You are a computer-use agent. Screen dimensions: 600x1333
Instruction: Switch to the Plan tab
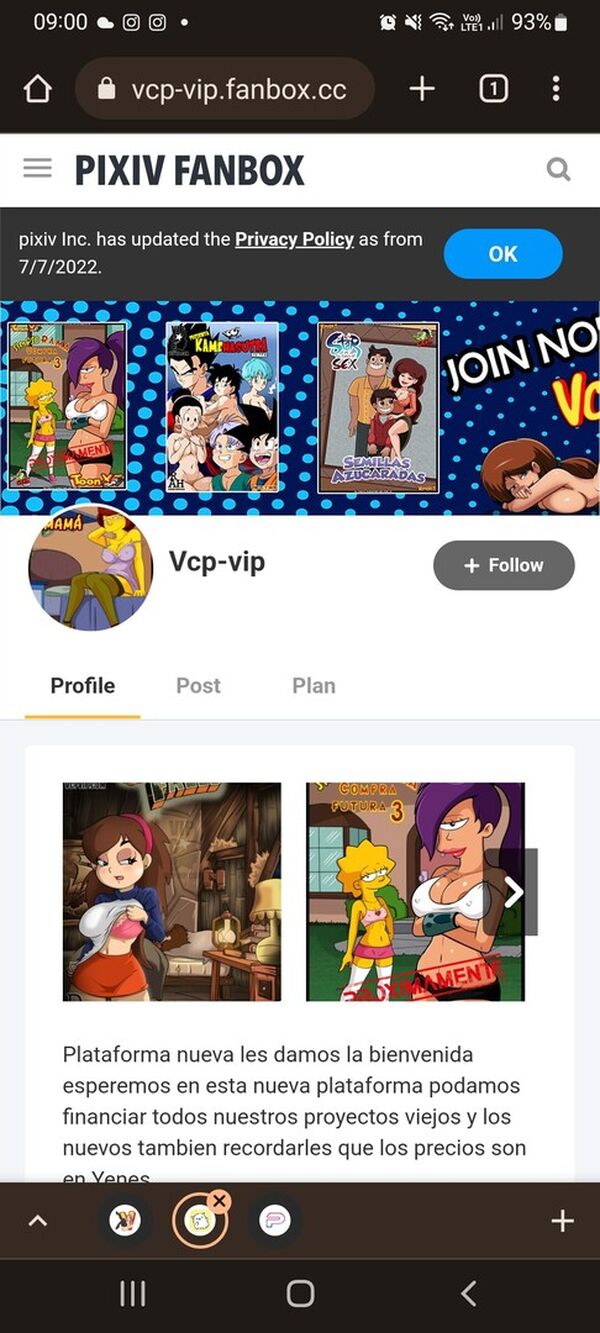(x=314, y=686)
